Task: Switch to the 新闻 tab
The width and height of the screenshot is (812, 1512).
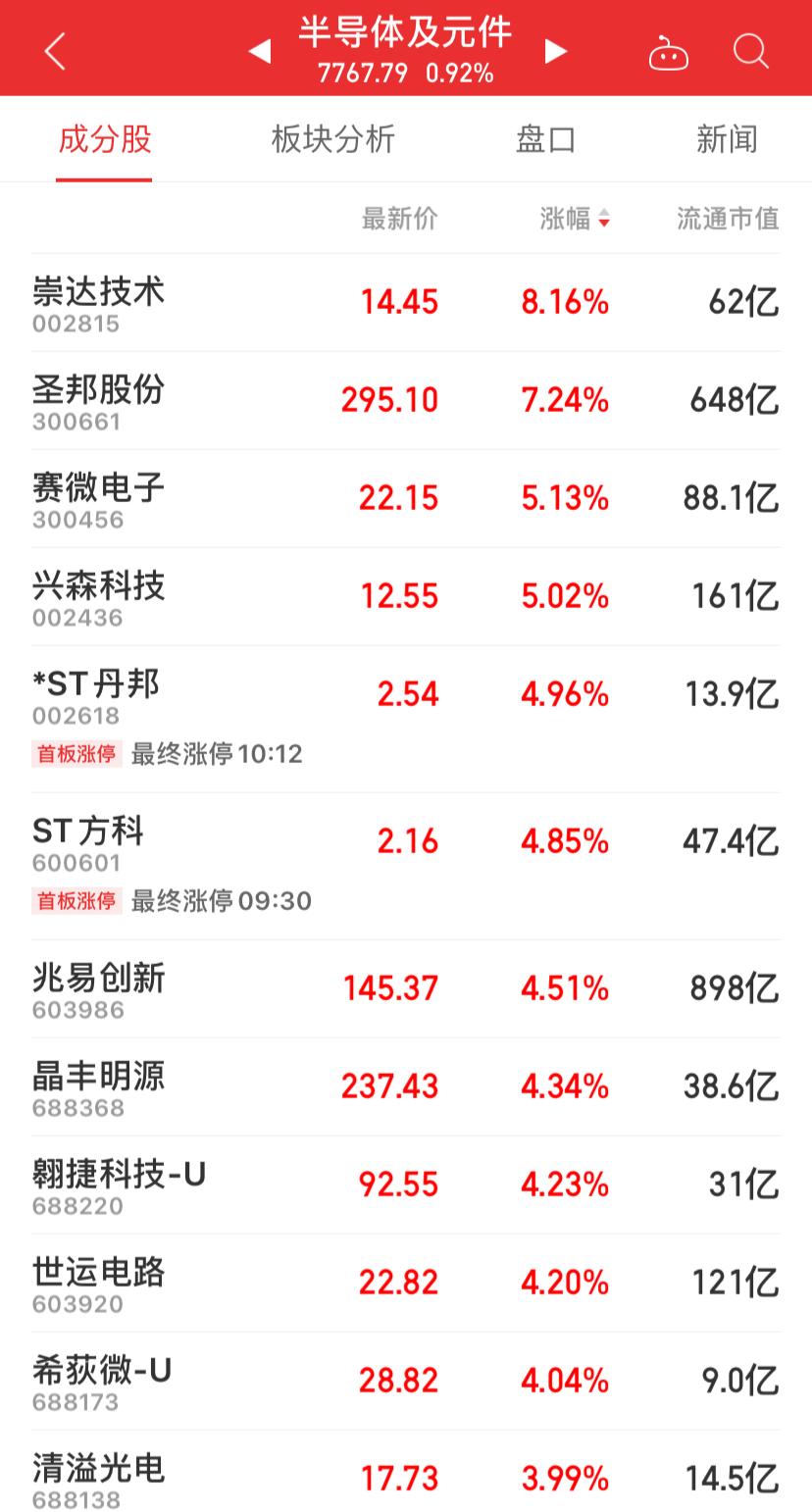Action: click(727, 139)
